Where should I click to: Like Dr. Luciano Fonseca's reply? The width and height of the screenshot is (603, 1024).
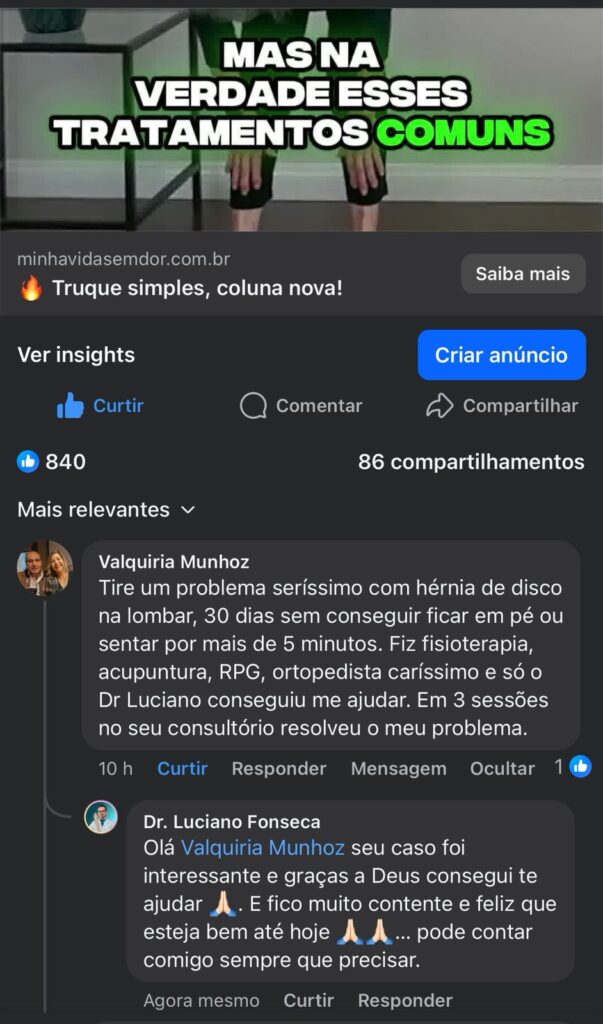tap(308, 1000)
